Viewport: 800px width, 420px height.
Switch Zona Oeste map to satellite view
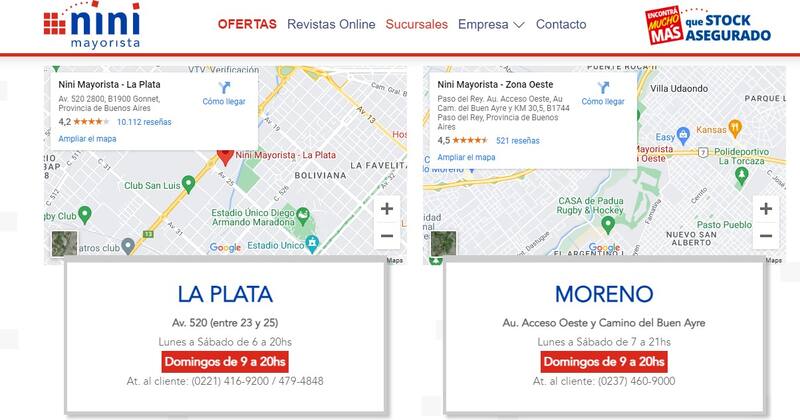[x=443, y=245]
